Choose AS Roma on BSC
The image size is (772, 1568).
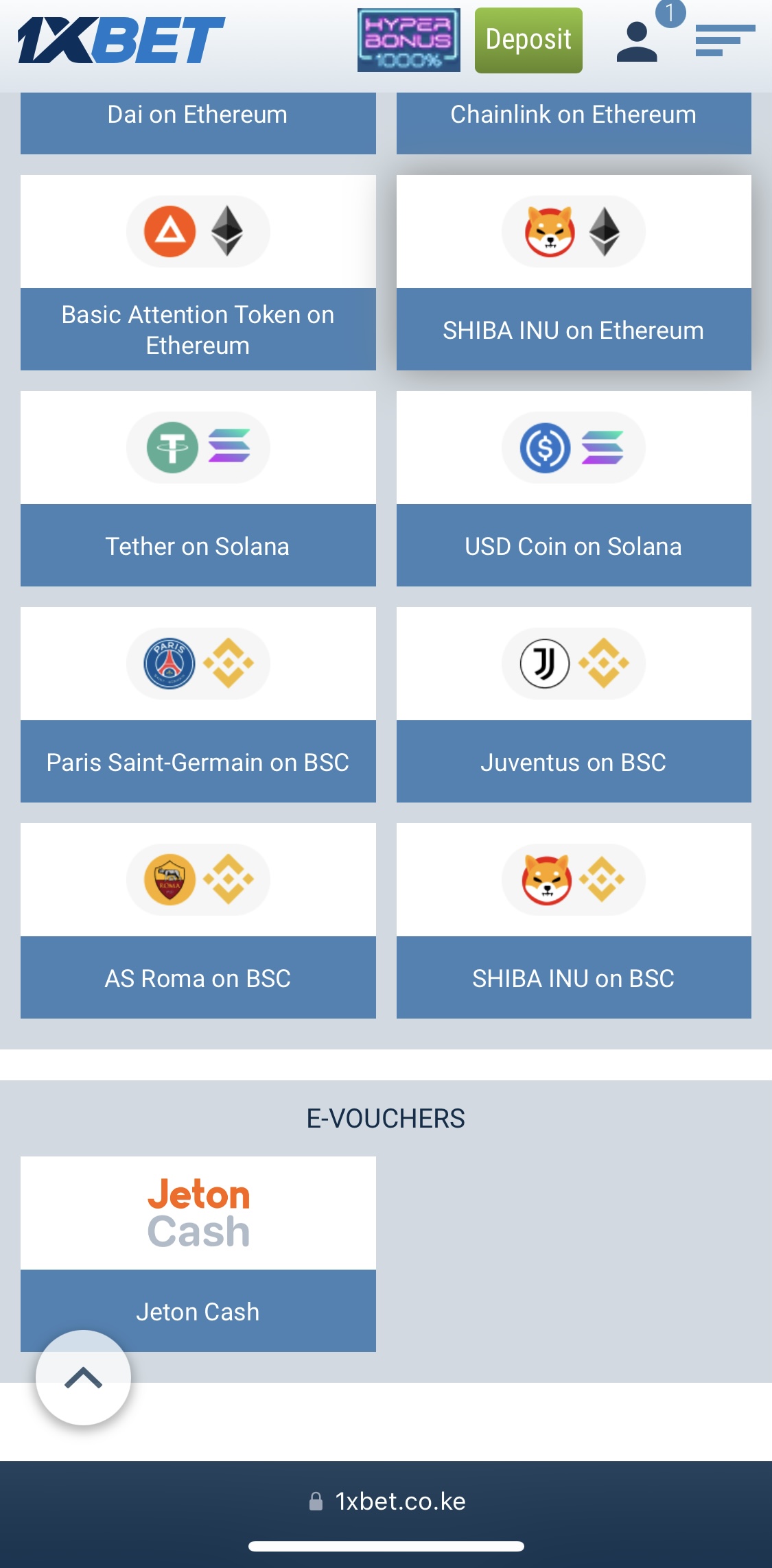click(x=198, y=921)
